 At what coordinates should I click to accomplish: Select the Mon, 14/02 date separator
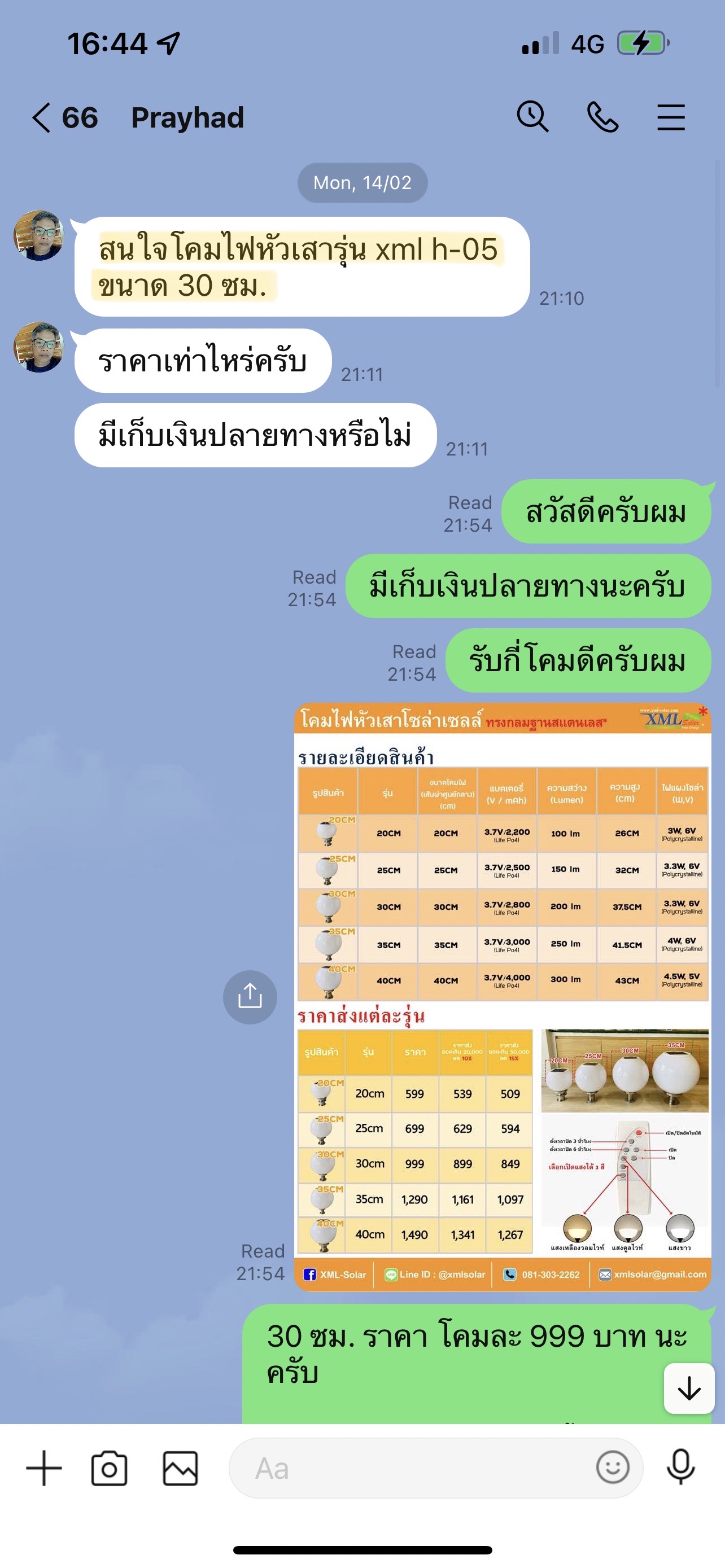pyautogui.click(x=362, y=182)
